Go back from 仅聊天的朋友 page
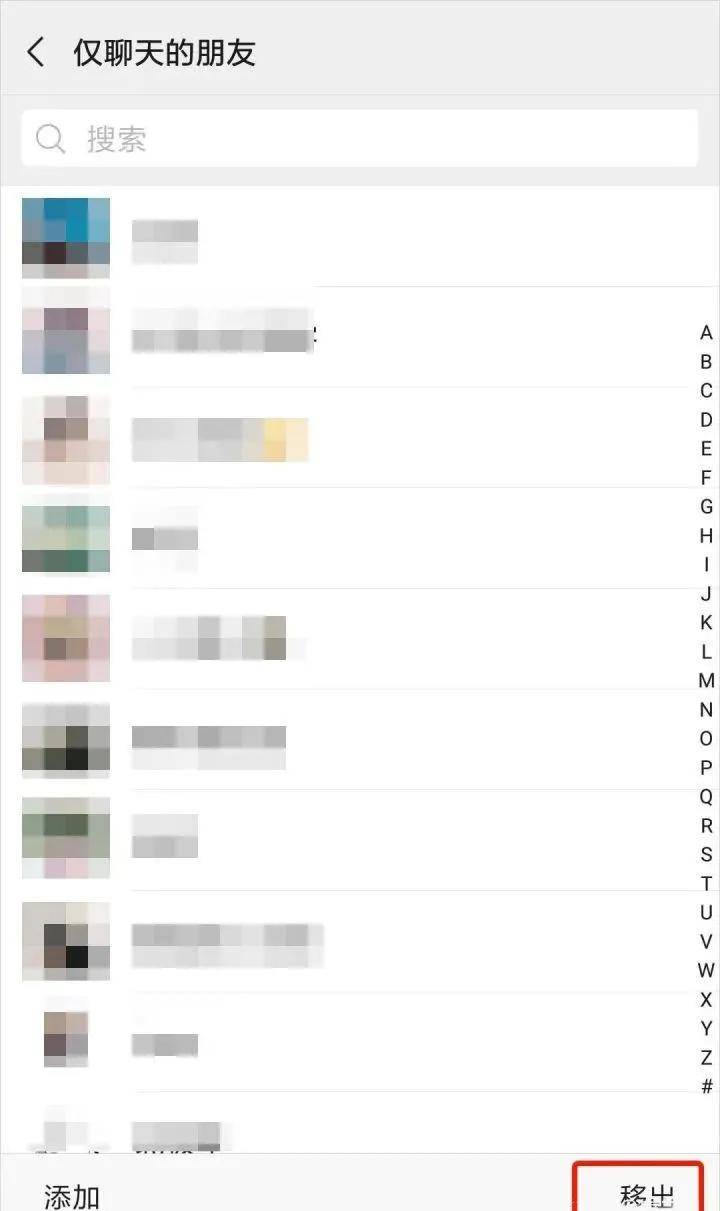 coord(36,53)
